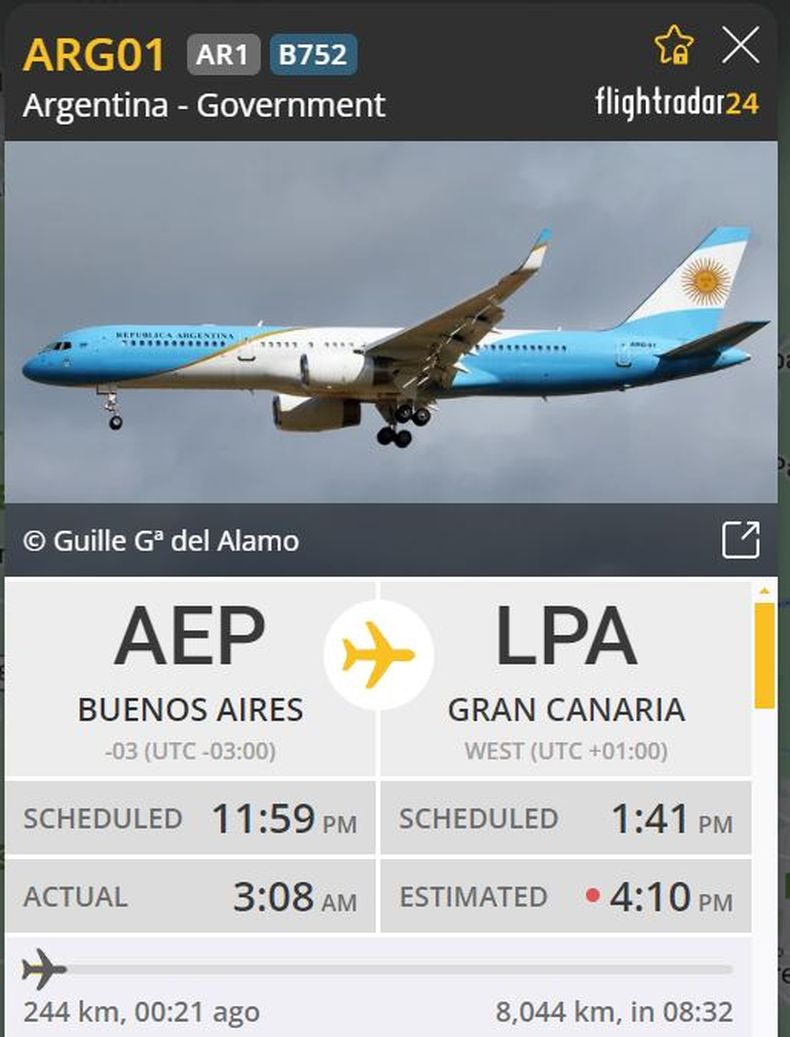
Task: Tap the yellow panel scrollbar handle
Action: point(764,655)
